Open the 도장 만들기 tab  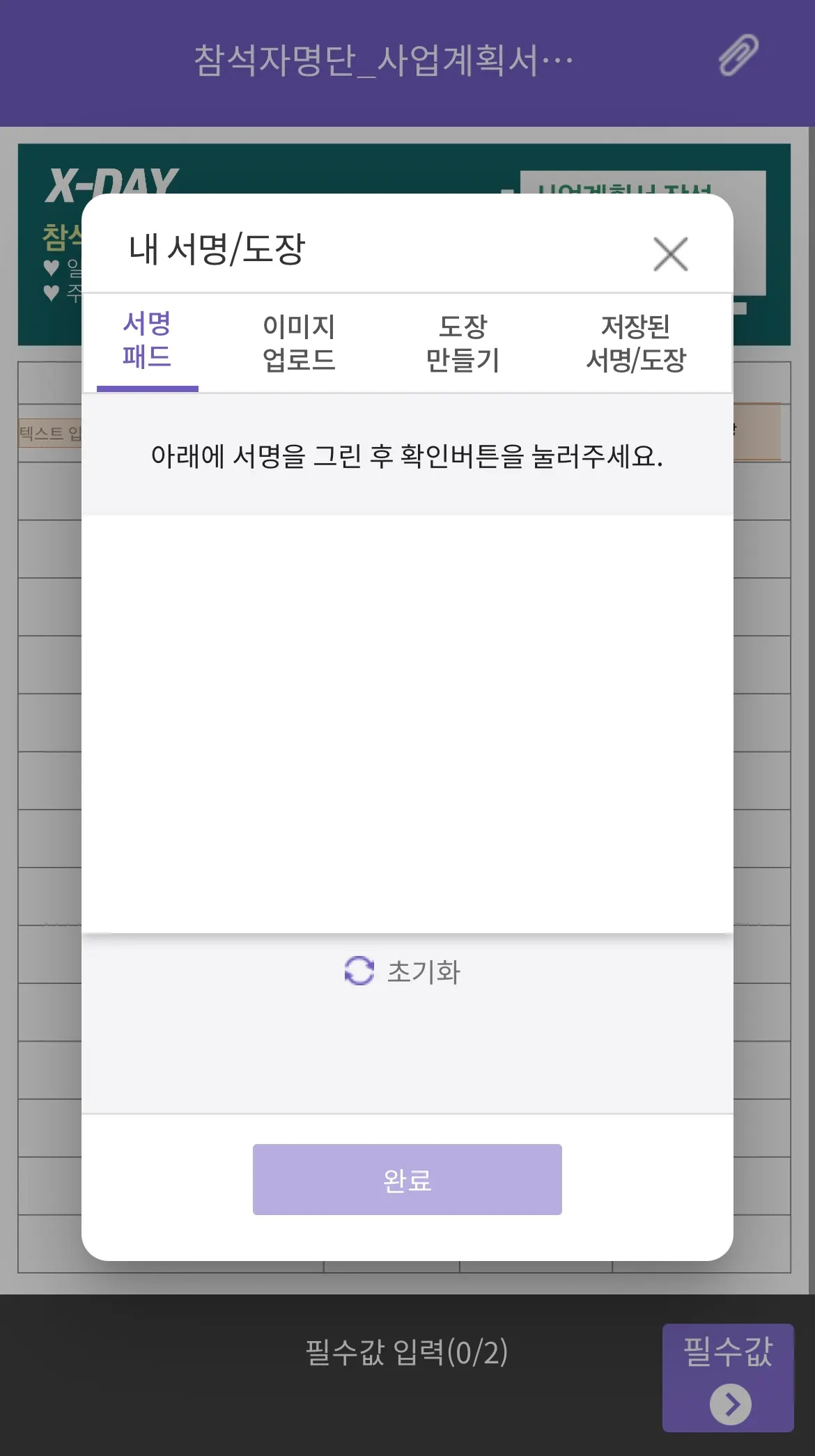tap(463, 343)
